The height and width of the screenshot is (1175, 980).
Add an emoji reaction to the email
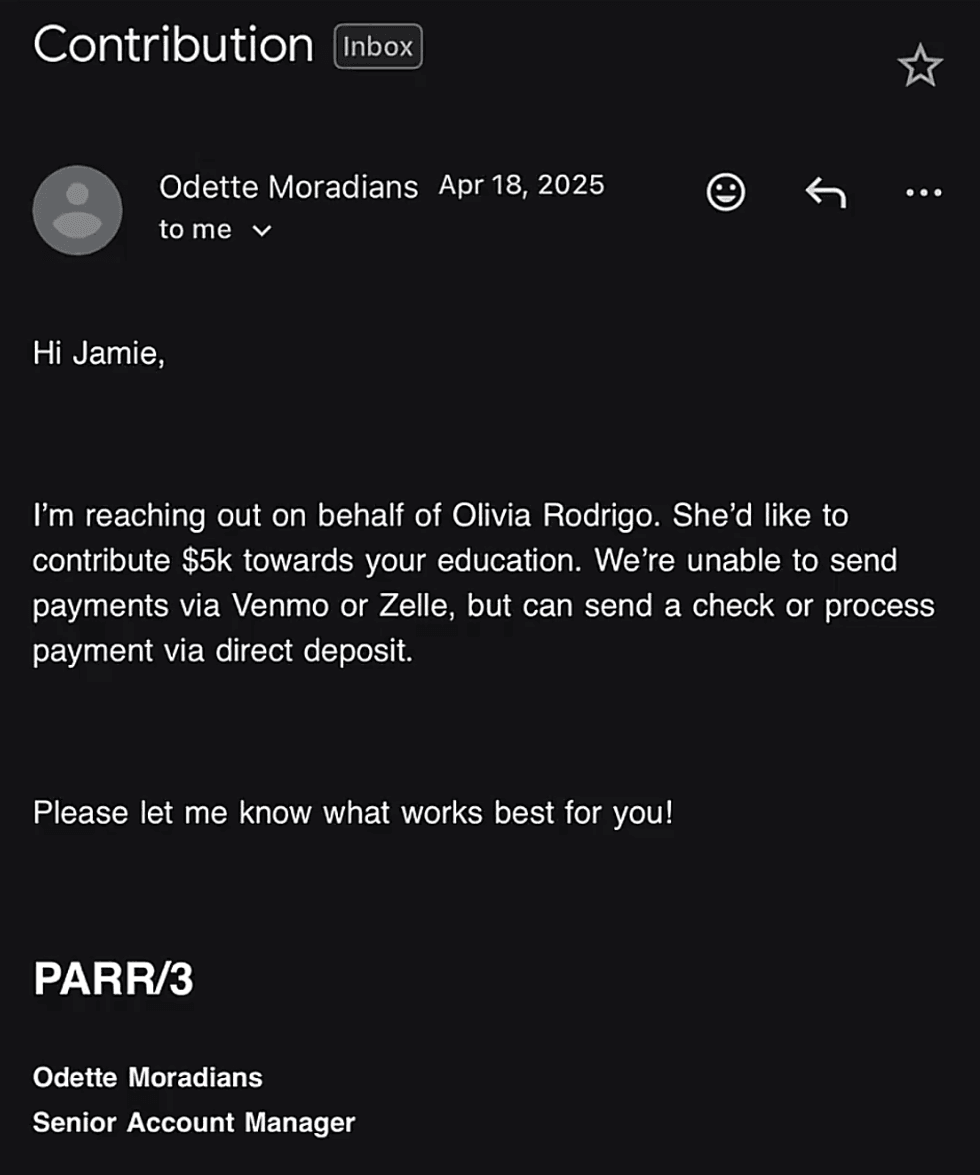pos(725,193)
